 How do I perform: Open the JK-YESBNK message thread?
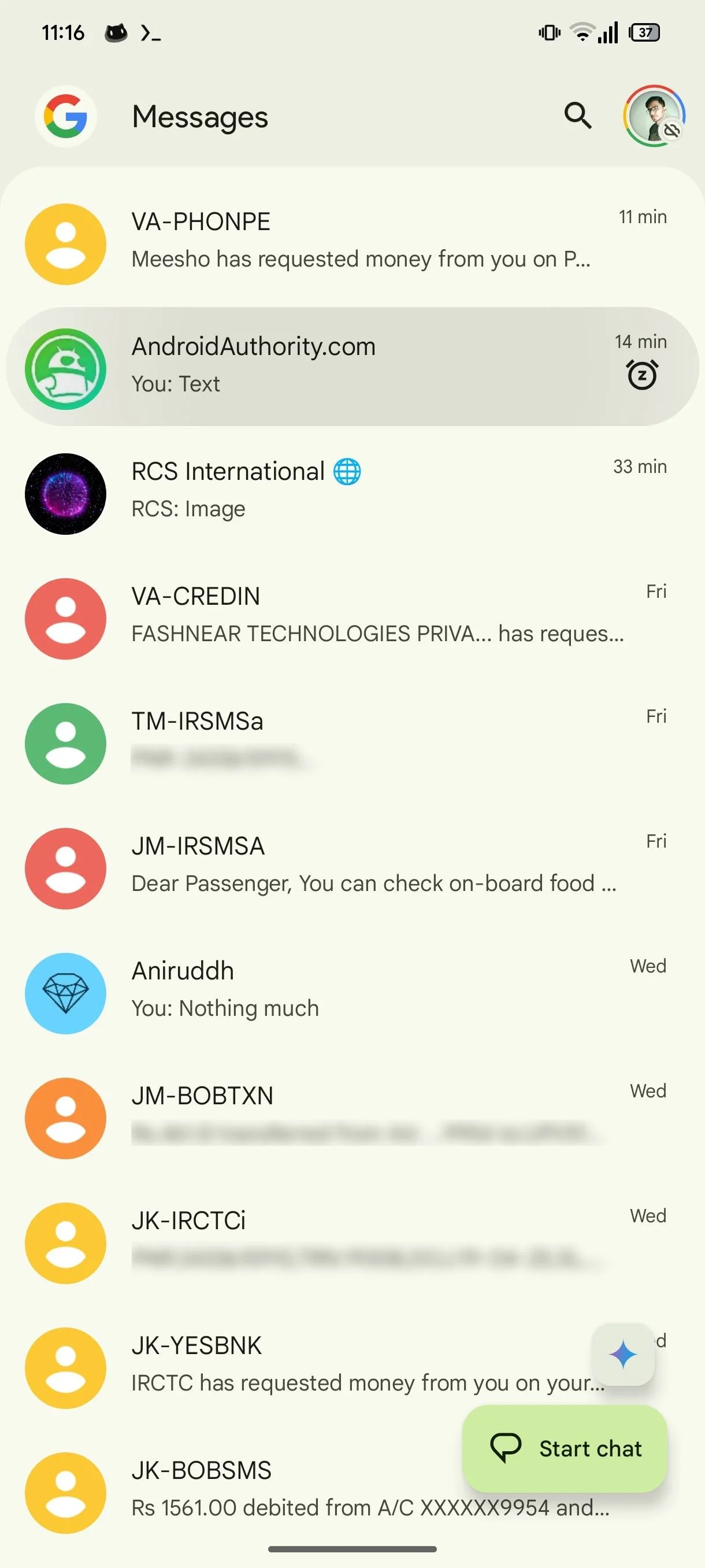[304, 1364]
